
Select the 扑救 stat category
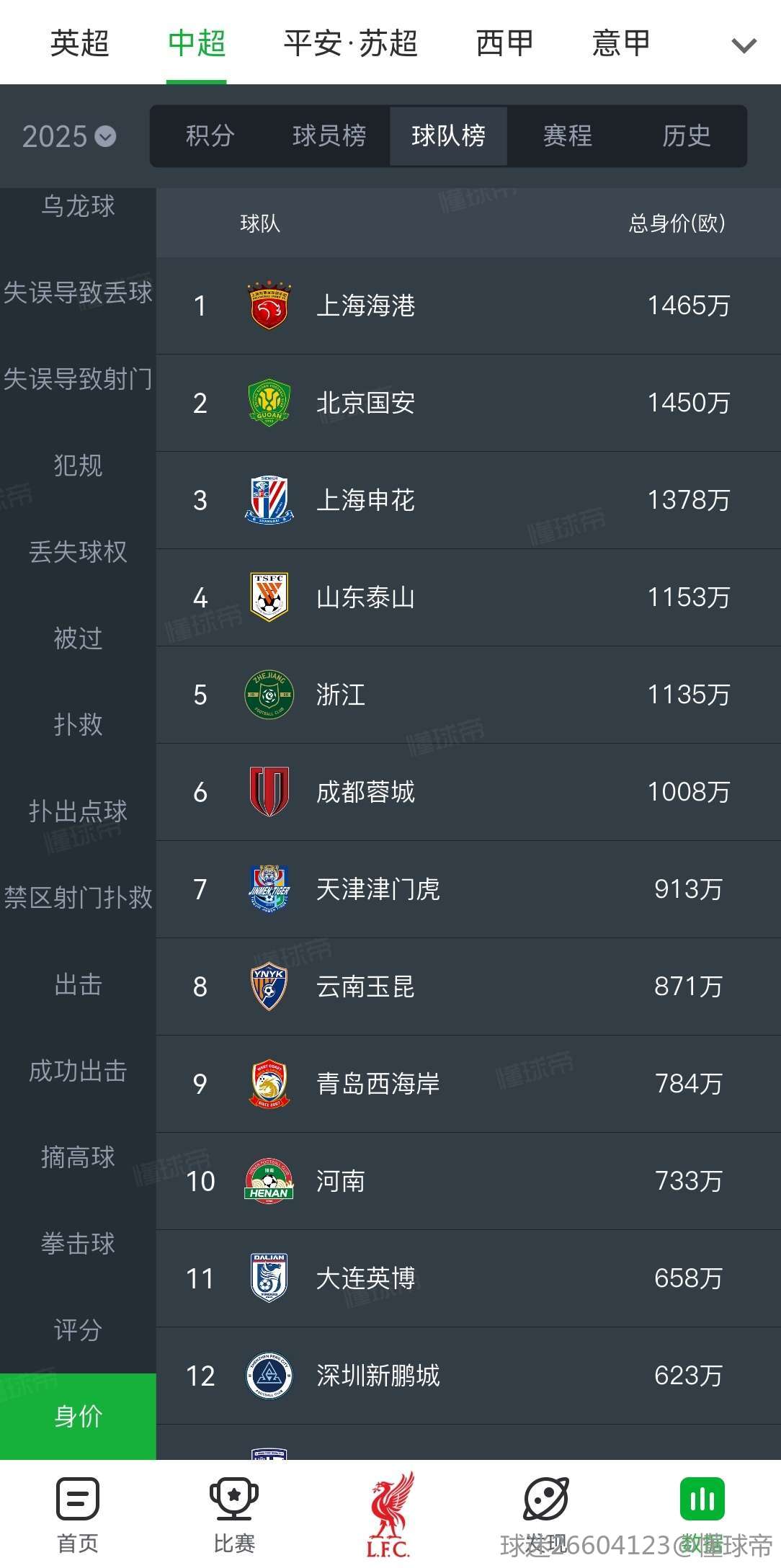pyautogui.click(x=78, y=725)
